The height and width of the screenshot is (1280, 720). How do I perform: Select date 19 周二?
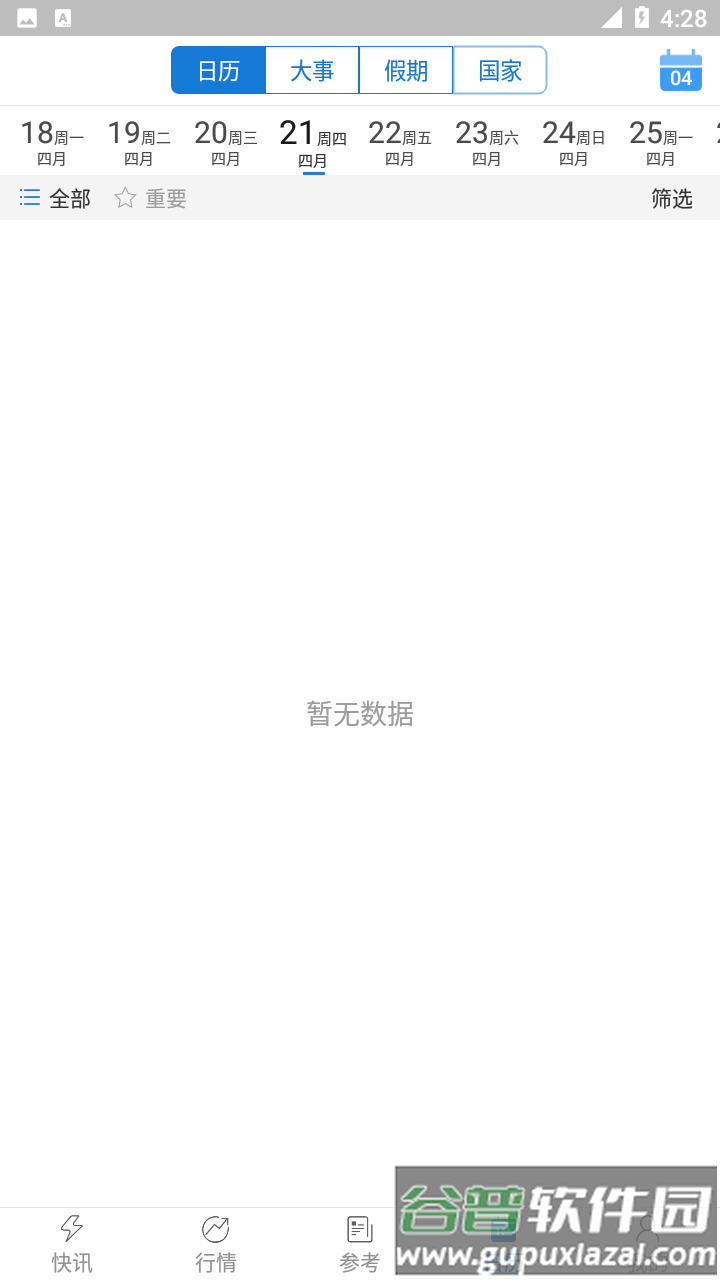[x=139, y=142]
